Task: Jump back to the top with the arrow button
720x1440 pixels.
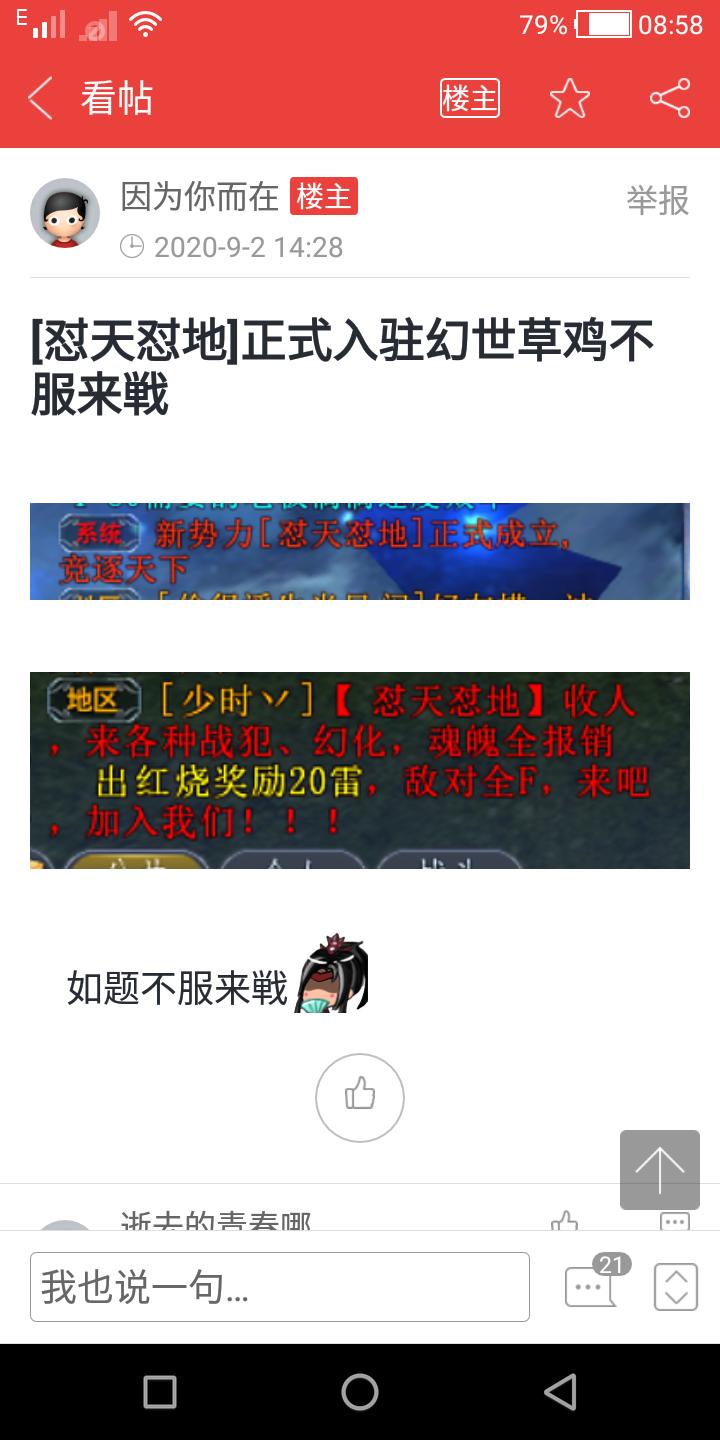Action: (x=659, y=1169)
